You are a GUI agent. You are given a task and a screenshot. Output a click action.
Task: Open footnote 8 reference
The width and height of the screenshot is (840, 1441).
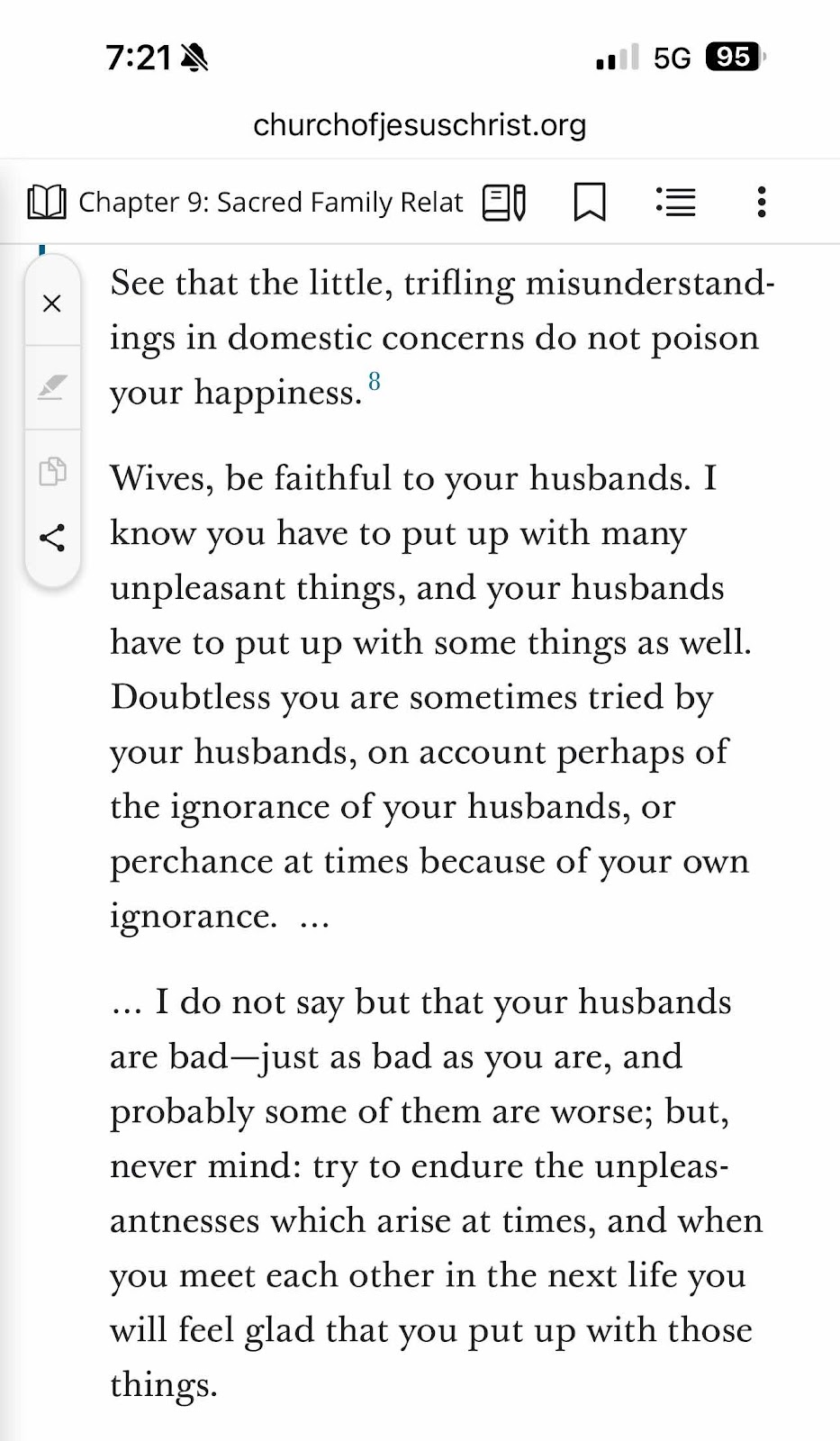pyautogui.click(x=375, y=382)
